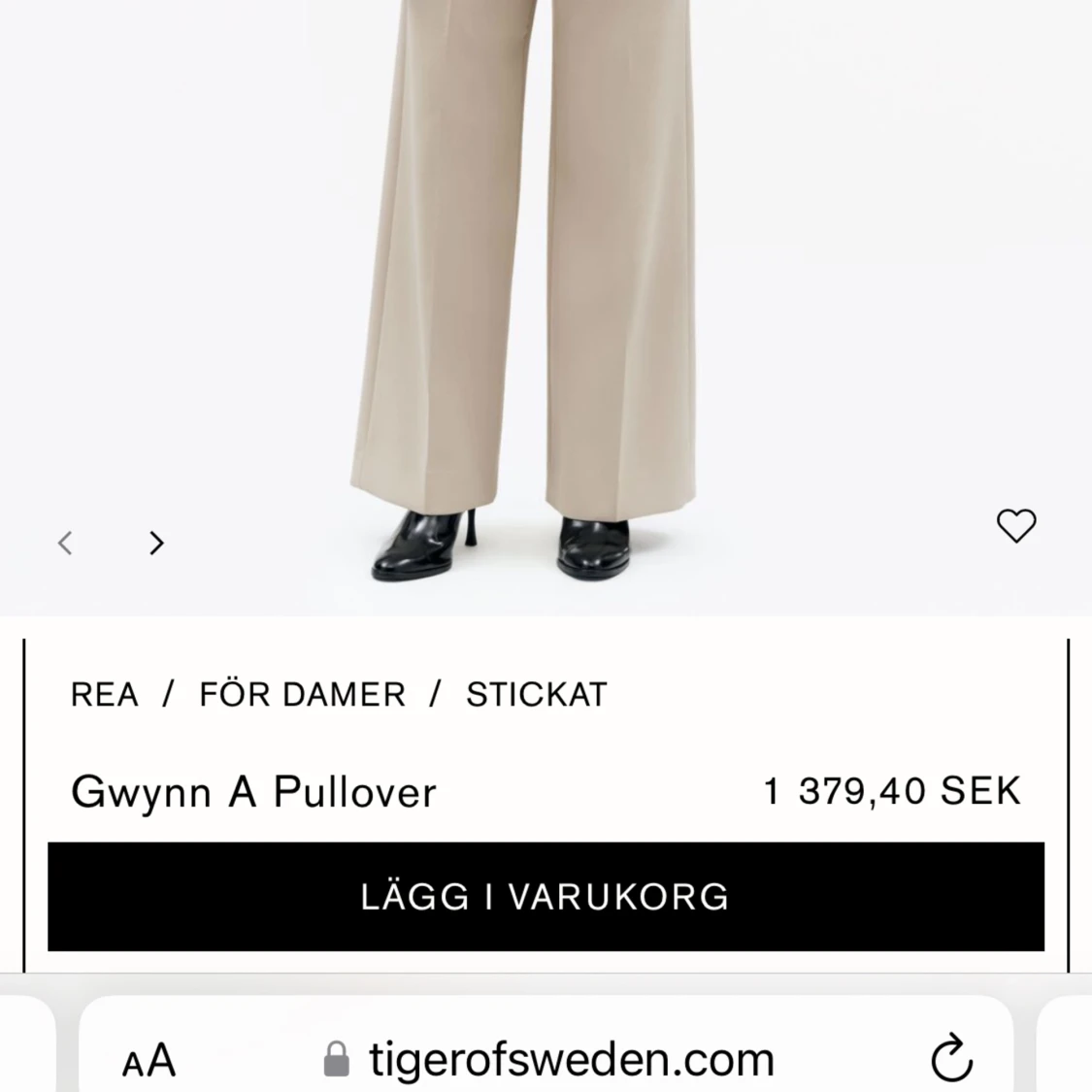Reload the page
The width and height of the screenshot is (1092, 1092).
click(951, 1059)
